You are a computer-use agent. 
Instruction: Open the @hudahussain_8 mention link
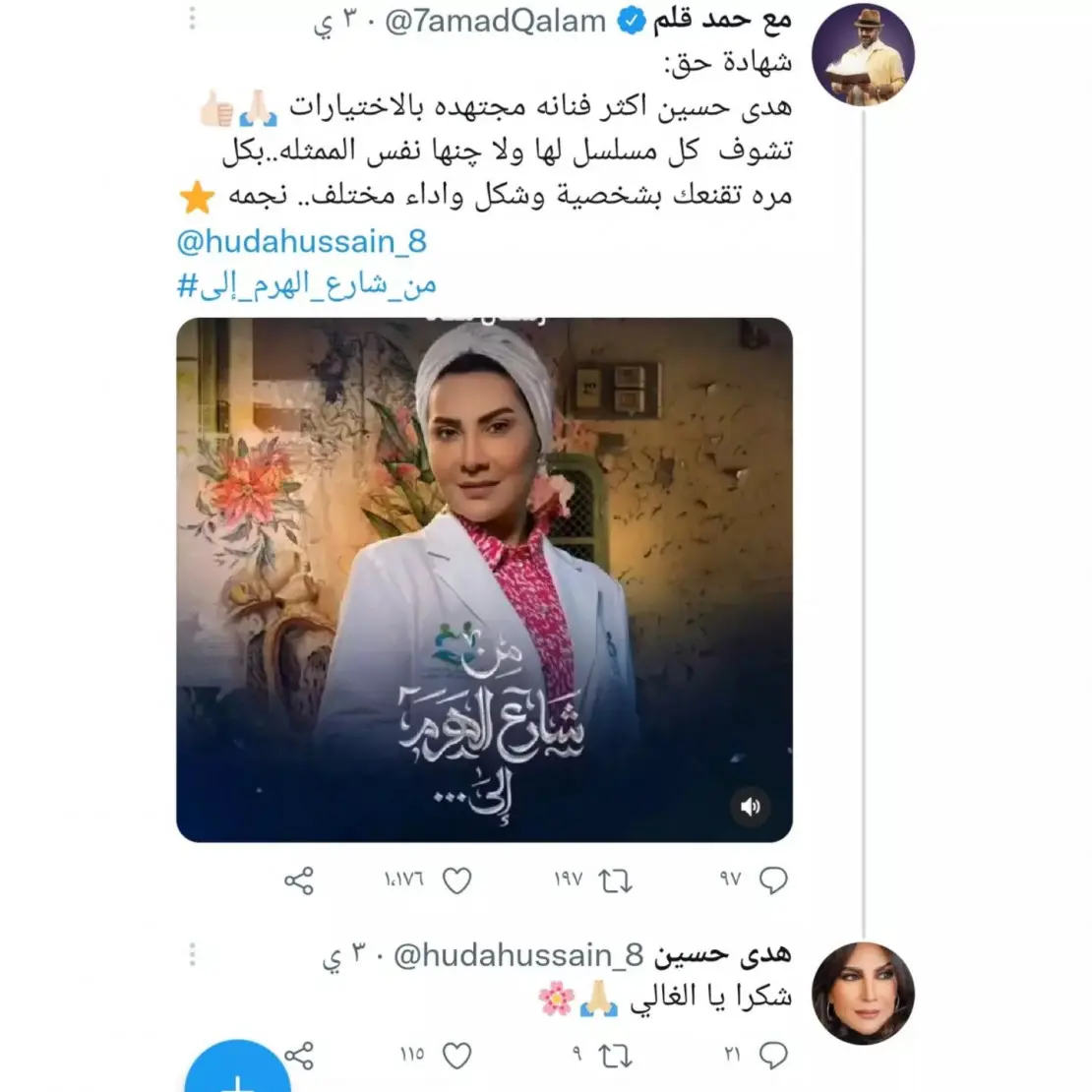point(301,241)
